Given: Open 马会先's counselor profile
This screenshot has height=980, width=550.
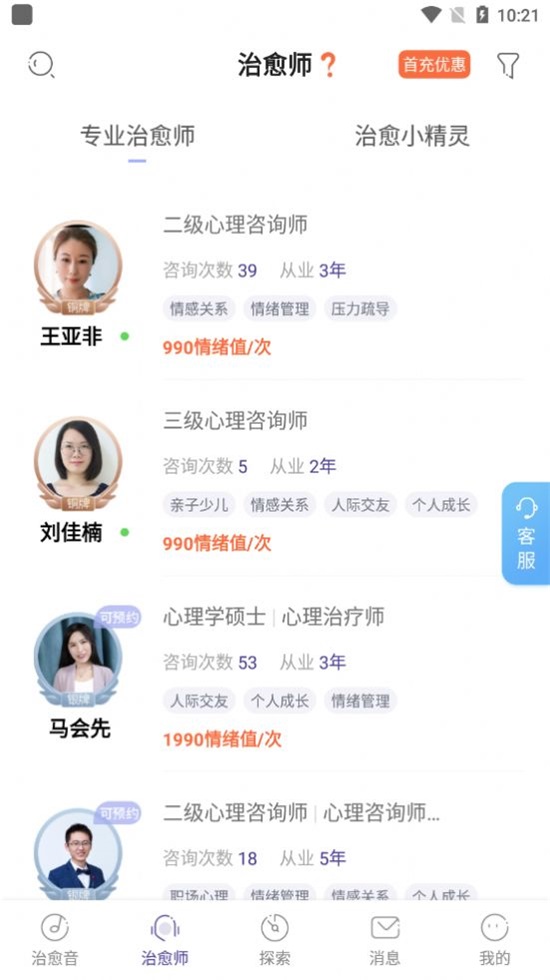Looking at the screenshot, I should coord(275,677).
